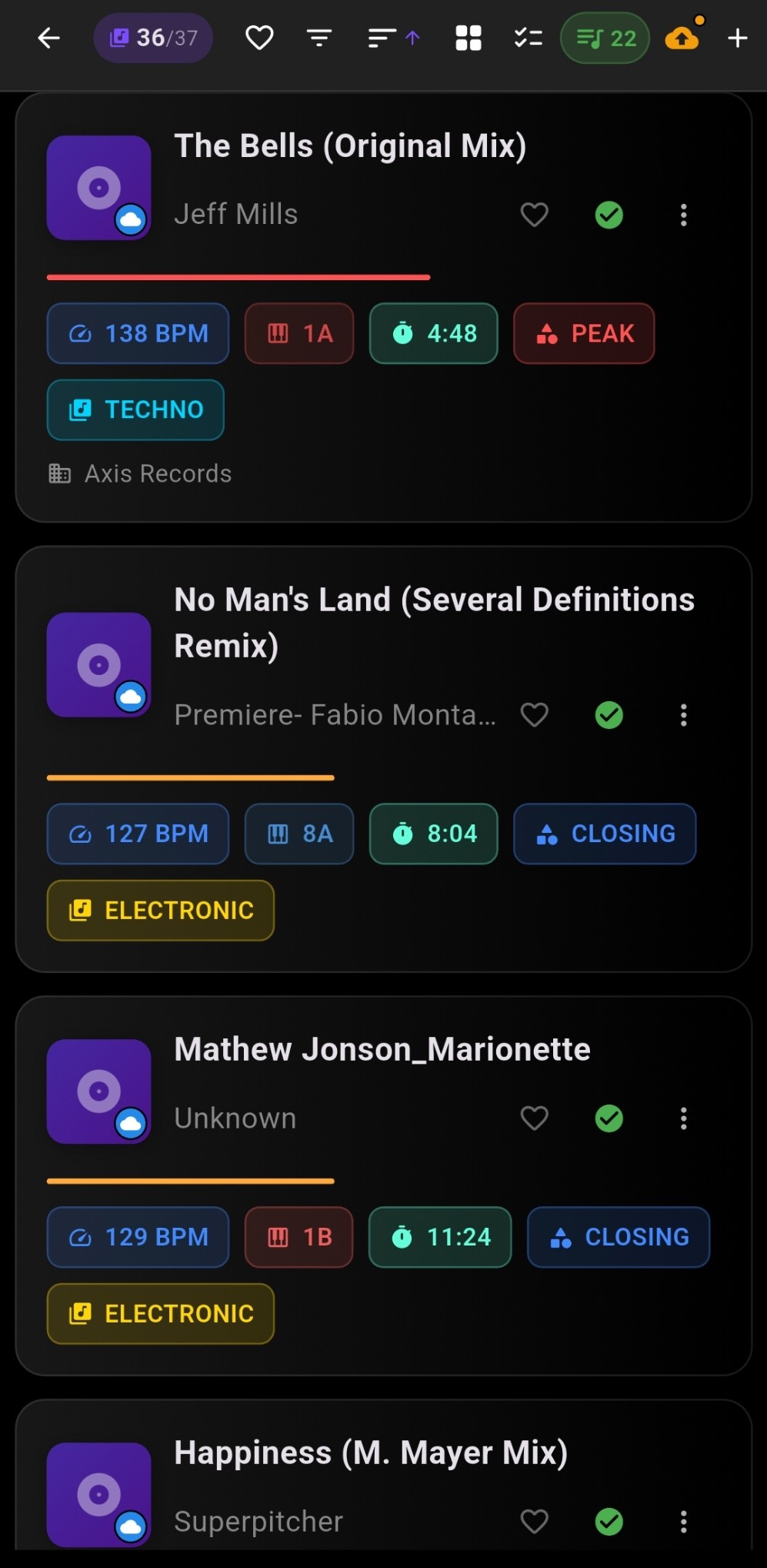Open overflow menu for No Man's Land
The height and width of the screenshot is (1568, 767).
[x=683, y=715]
